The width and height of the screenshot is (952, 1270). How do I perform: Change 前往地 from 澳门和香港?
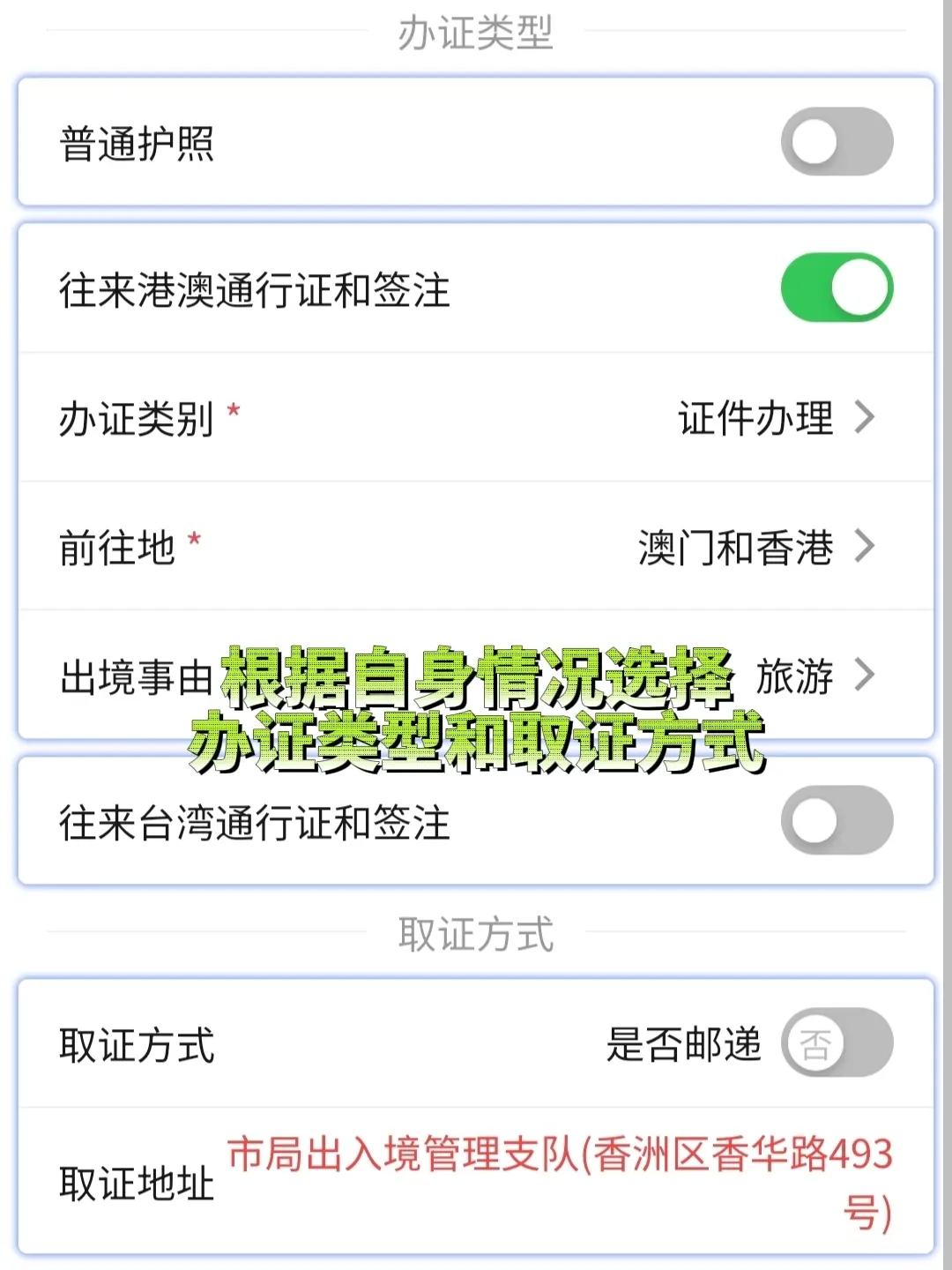(756, 547)
